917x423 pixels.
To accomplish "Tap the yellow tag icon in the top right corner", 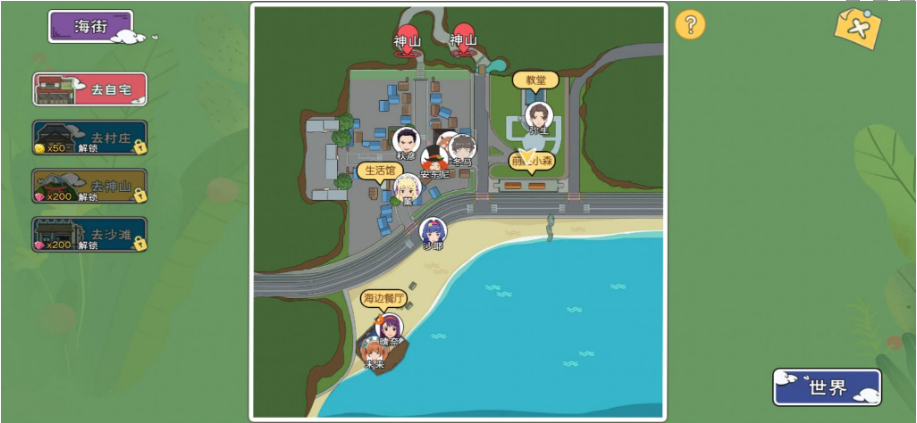I will point(857,27).
